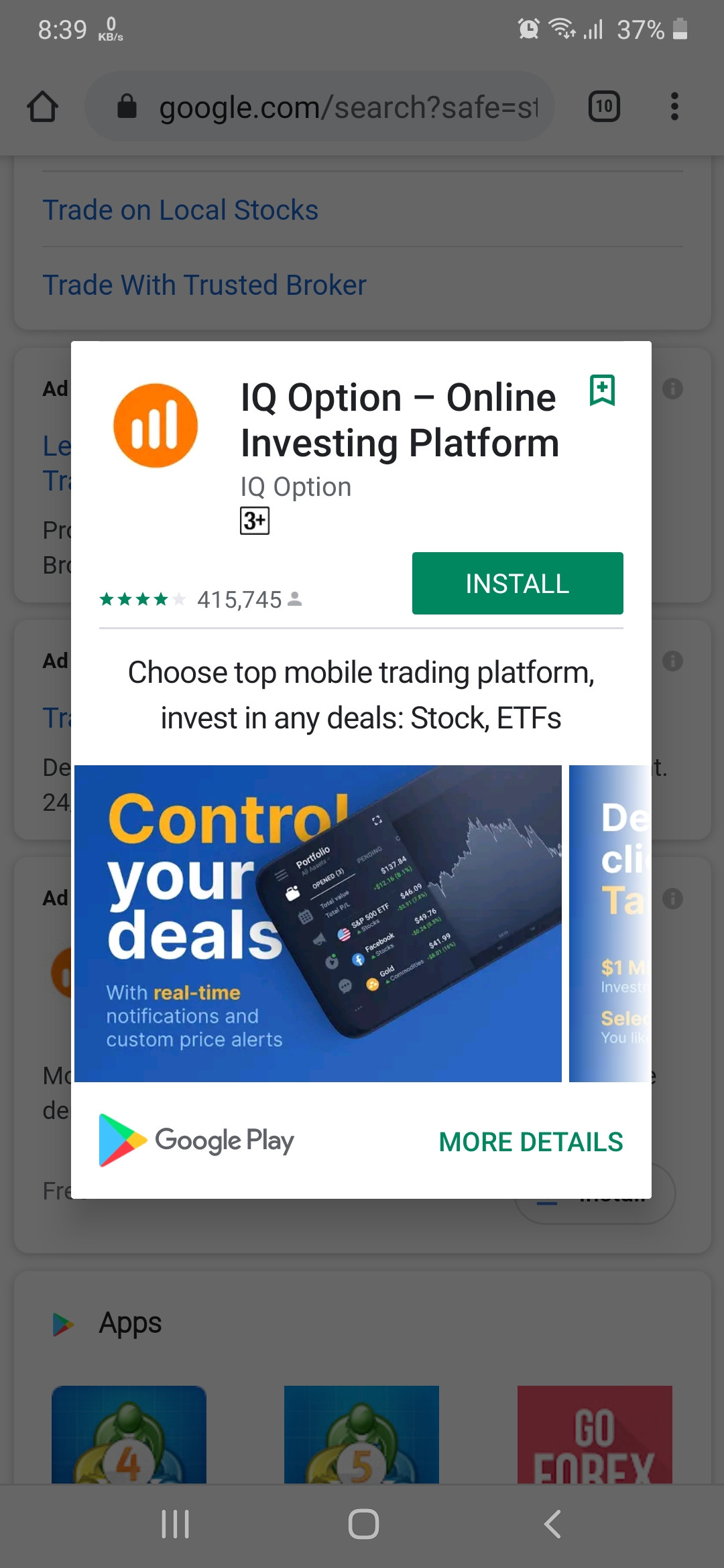Open the browser overflow menu
Image resolution: width=724 pixels, height=1568 pixels.
point(674,107)
